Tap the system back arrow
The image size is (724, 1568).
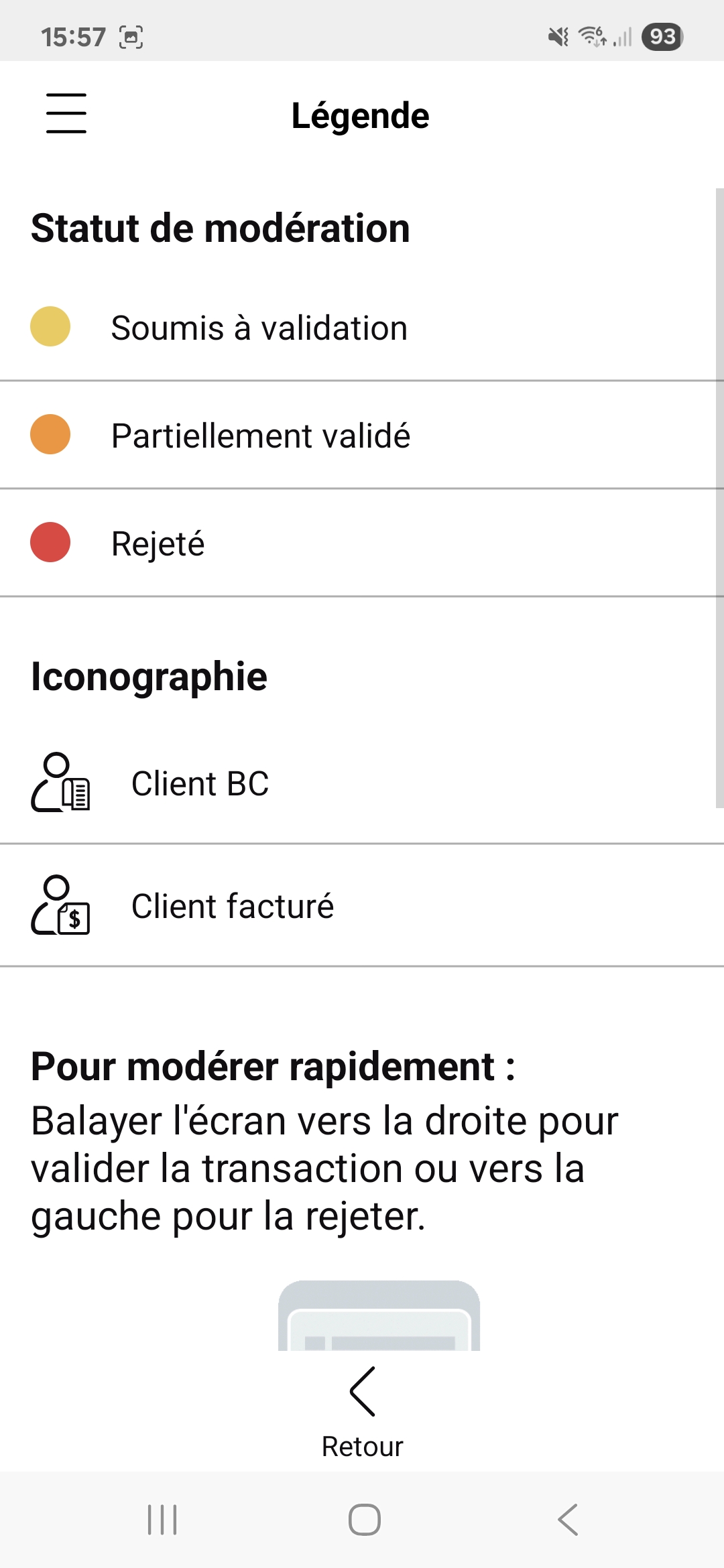click(567, 1519)
